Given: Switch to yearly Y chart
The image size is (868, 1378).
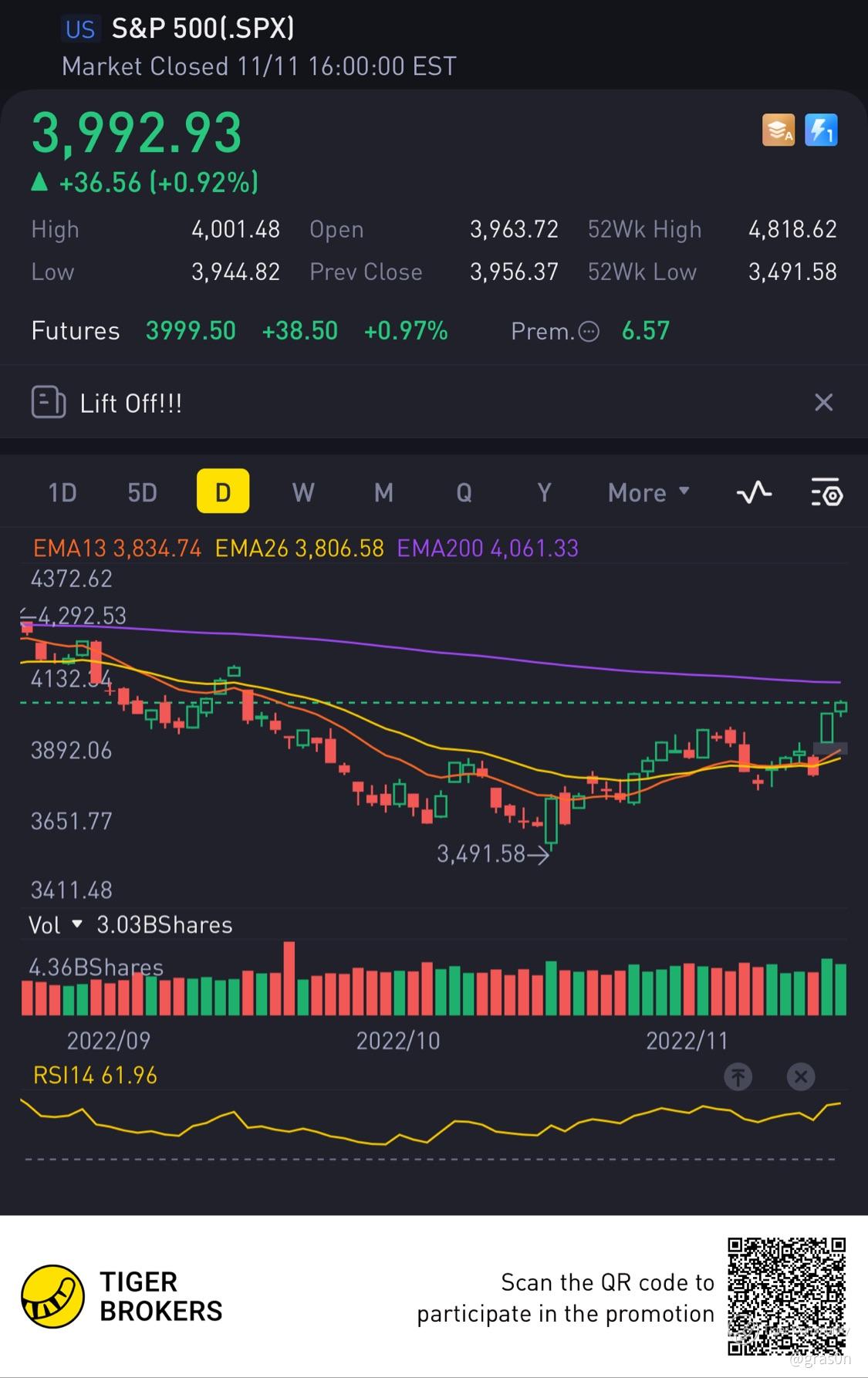Looking at the screenshot, I should tap(544, 492).
